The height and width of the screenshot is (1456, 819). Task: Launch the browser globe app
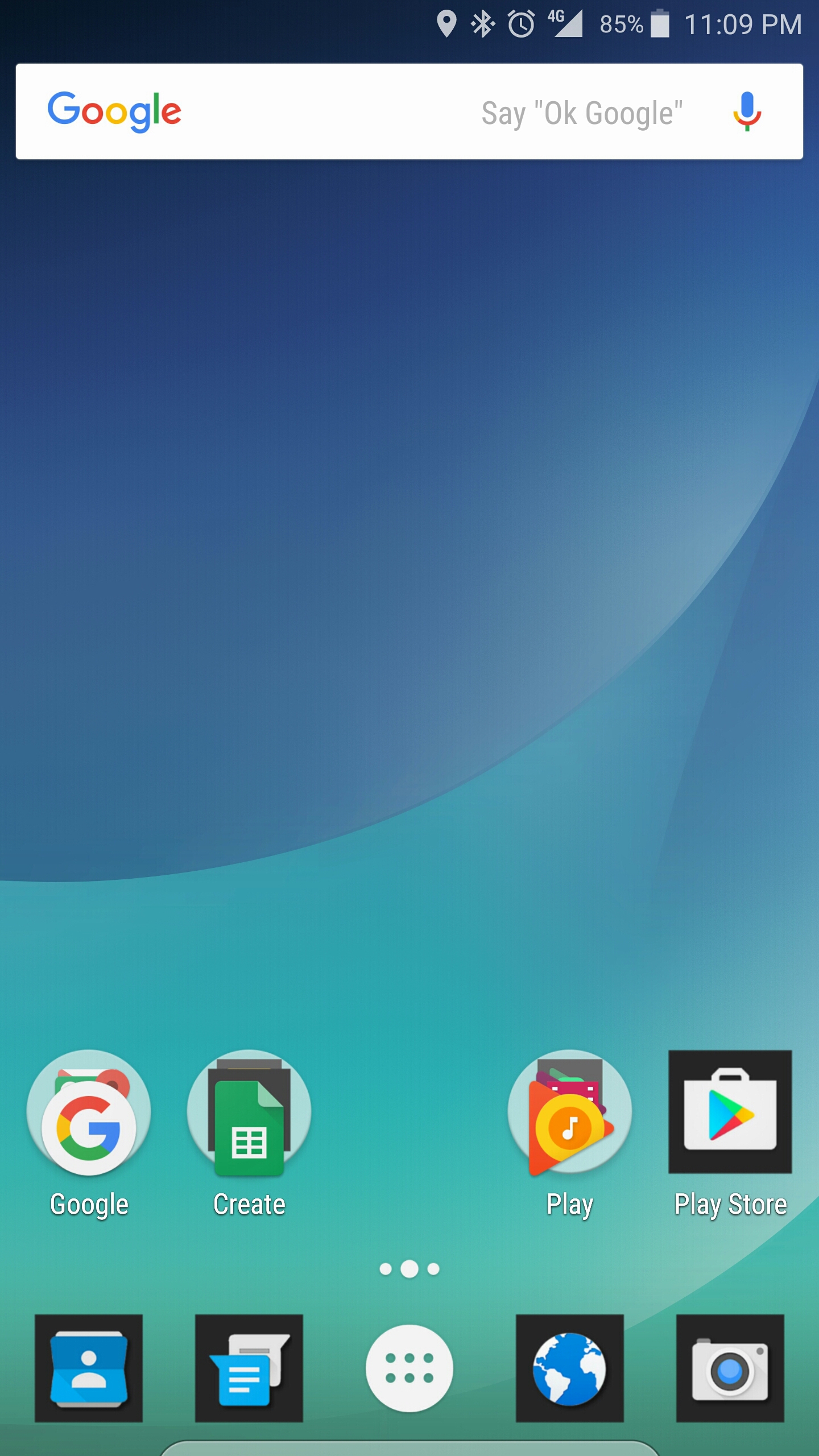[570, 1368]
